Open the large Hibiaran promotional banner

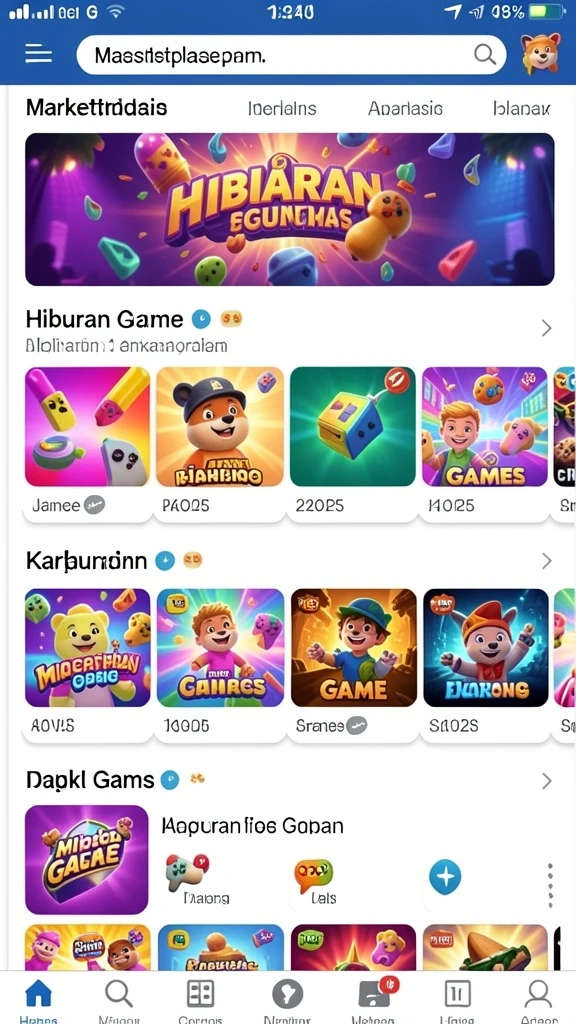coord(289,210)
